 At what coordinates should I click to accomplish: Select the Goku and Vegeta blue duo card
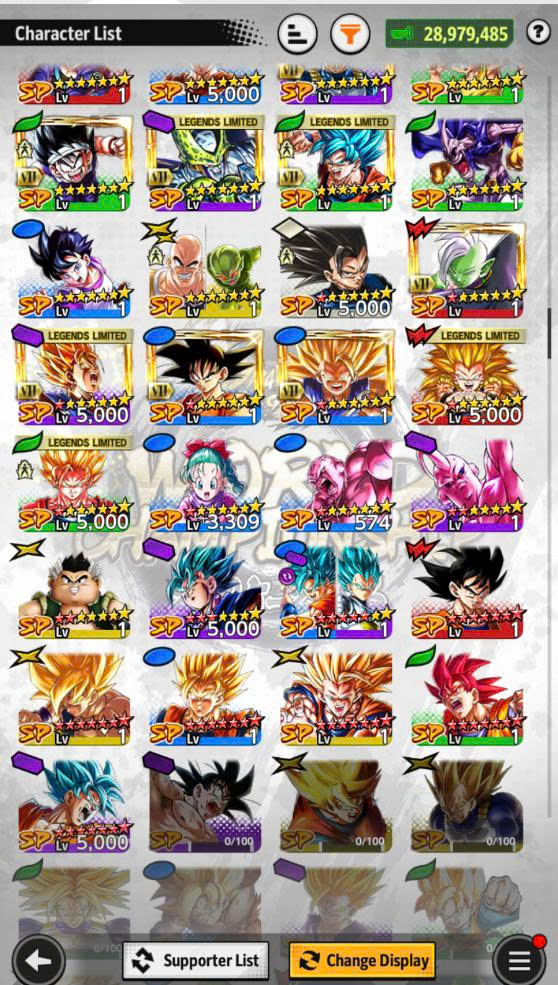[336, 591]
